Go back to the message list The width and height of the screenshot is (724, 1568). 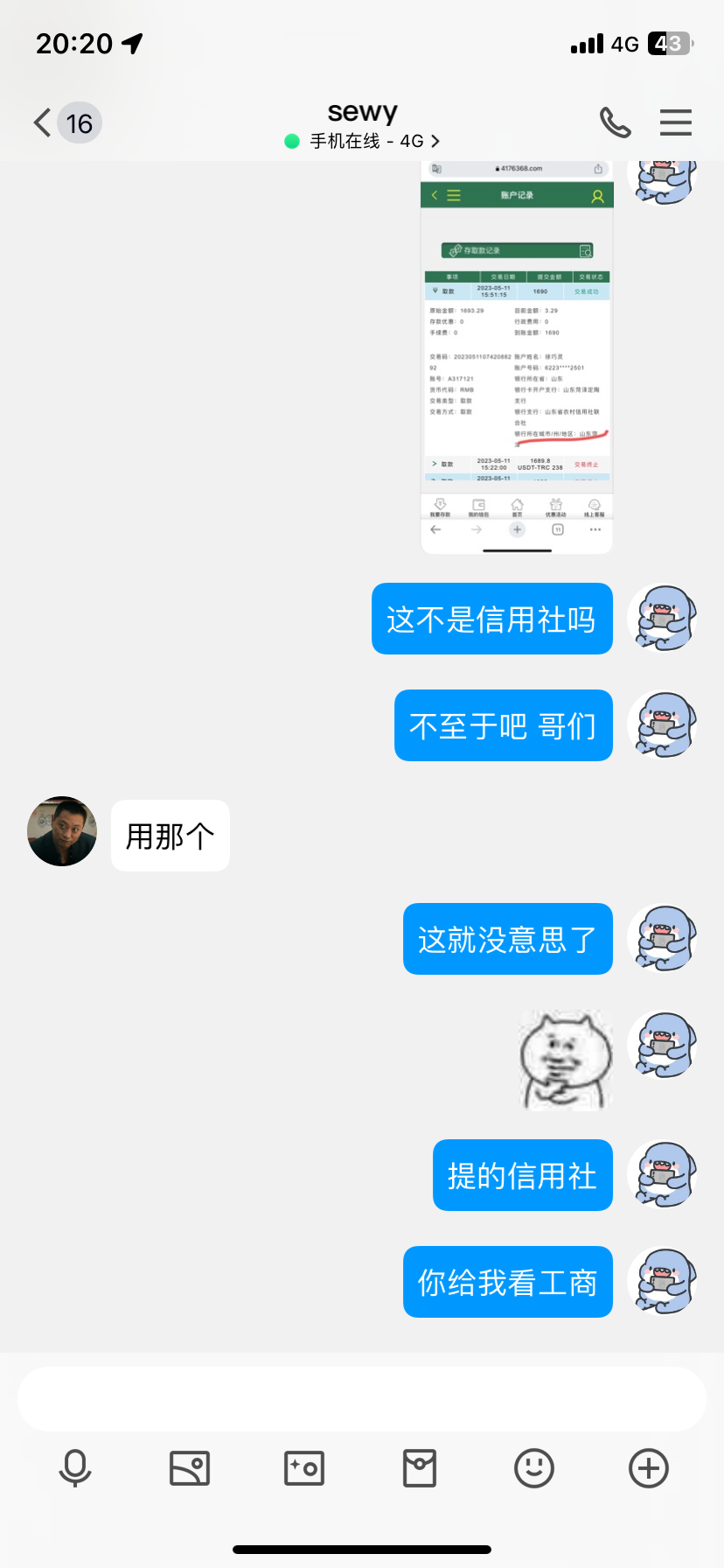pyautogui.click(x=43, y=122)
